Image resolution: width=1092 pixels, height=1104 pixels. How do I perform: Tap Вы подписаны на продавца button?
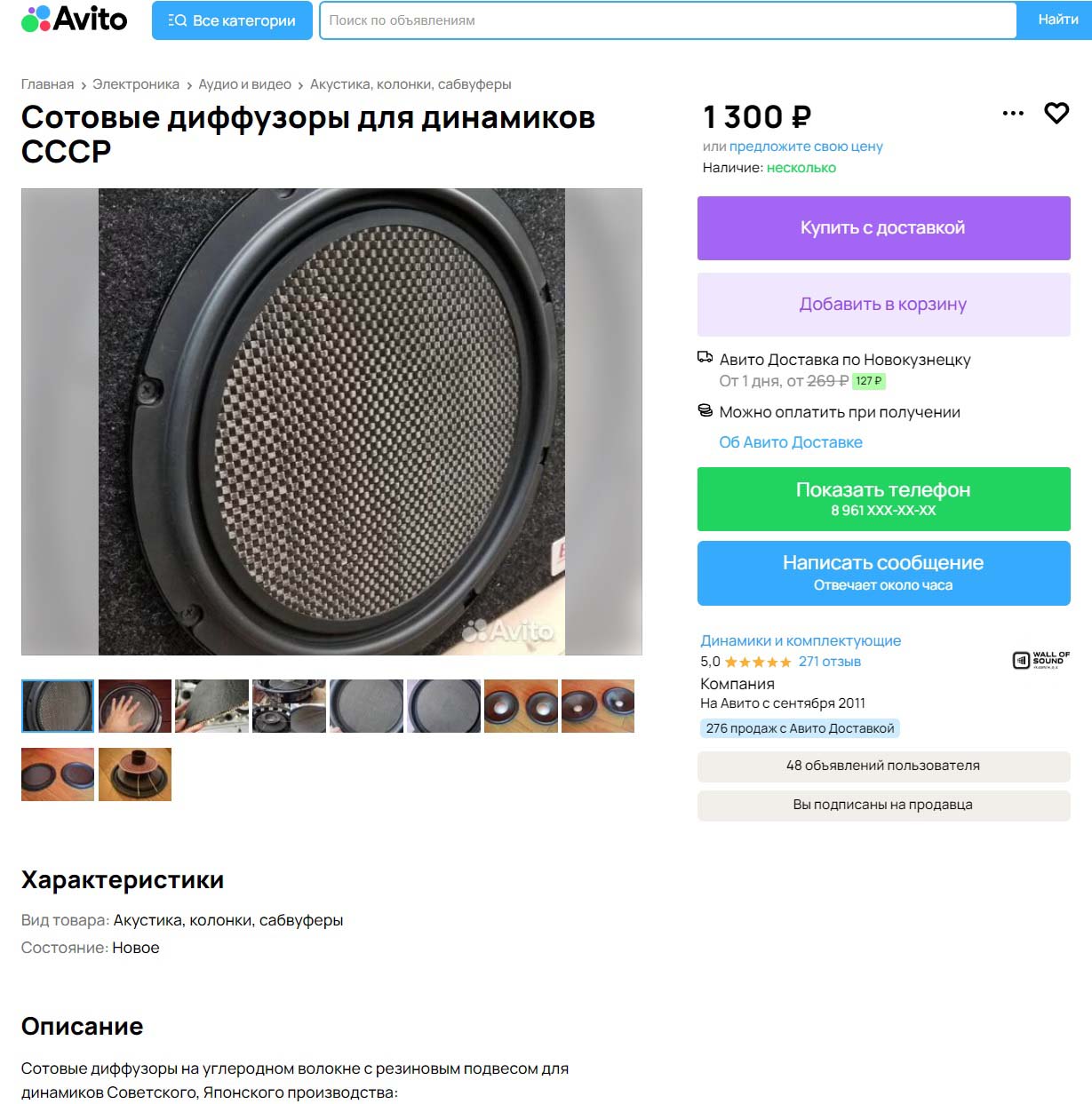(x=882, y=805)
